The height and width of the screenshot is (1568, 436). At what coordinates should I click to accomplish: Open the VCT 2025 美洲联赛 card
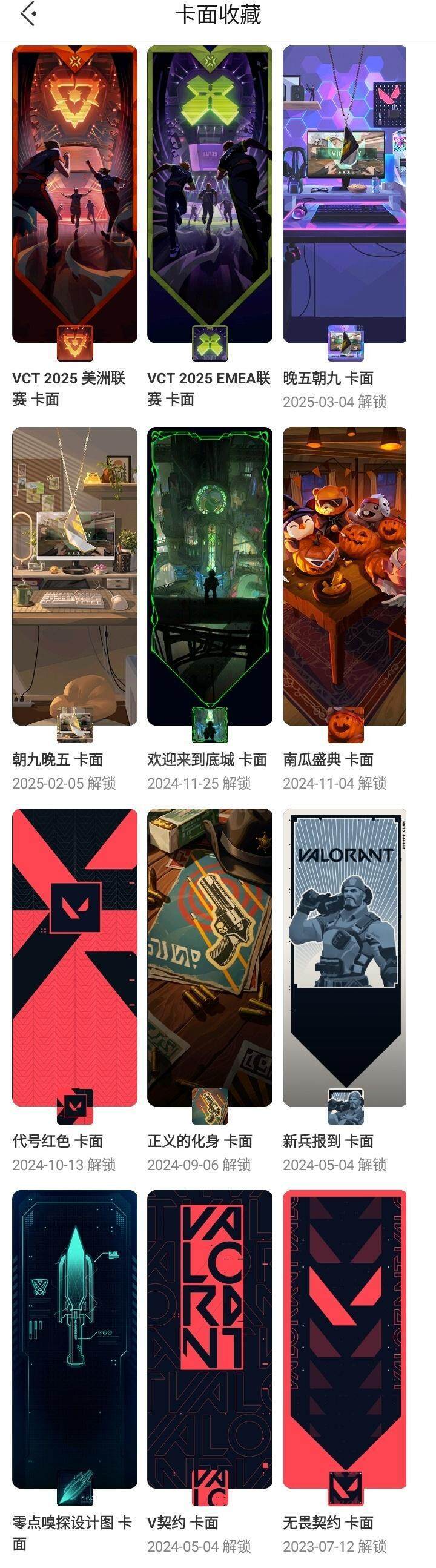[74, 195]
